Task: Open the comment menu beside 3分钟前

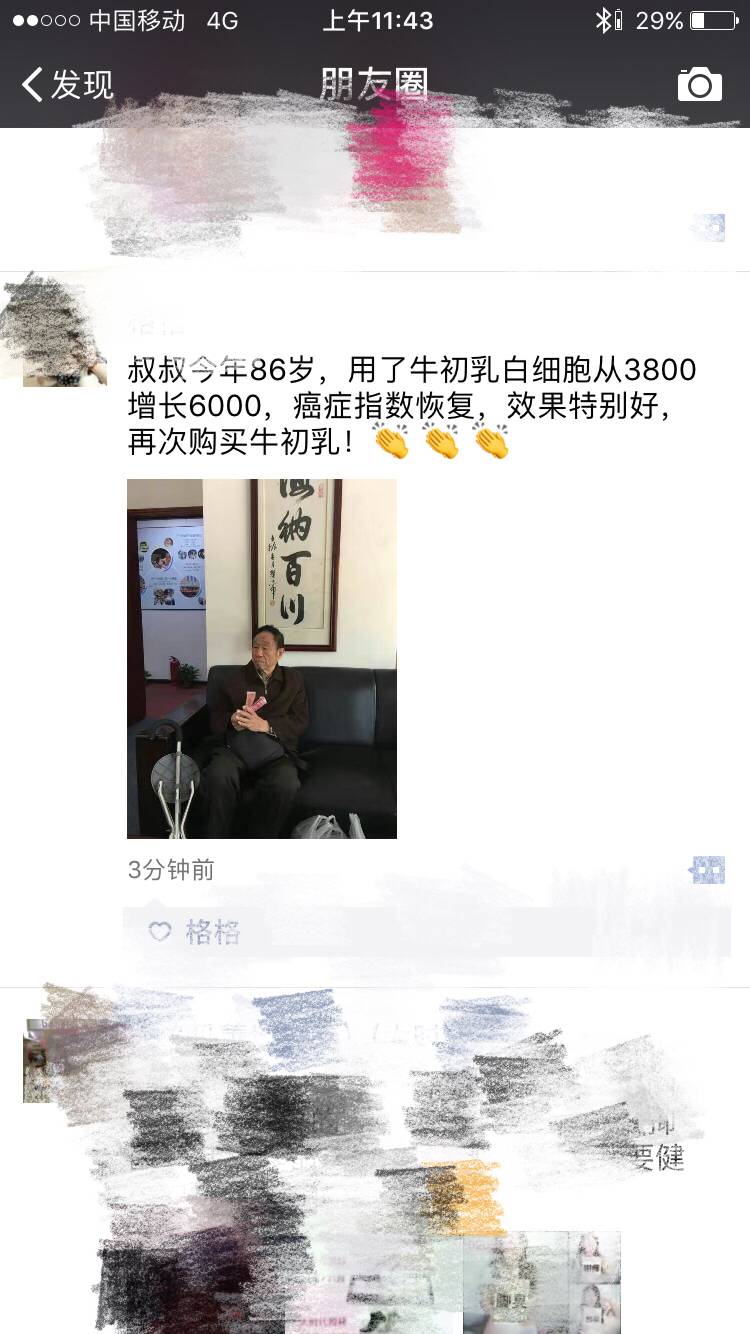Action: (x=707, y=870)
